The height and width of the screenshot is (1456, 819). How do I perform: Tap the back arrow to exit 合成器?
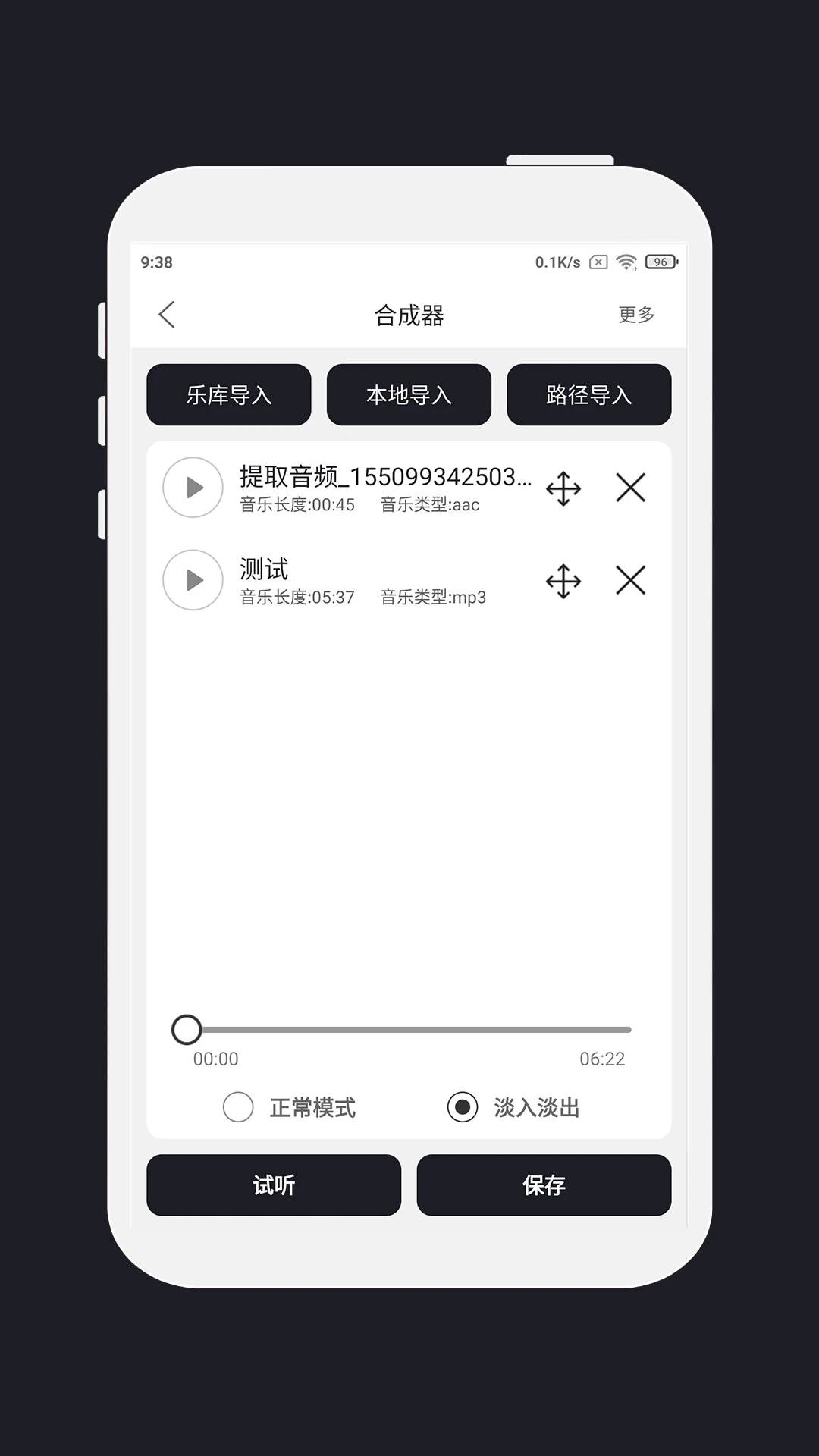point(167,315)
